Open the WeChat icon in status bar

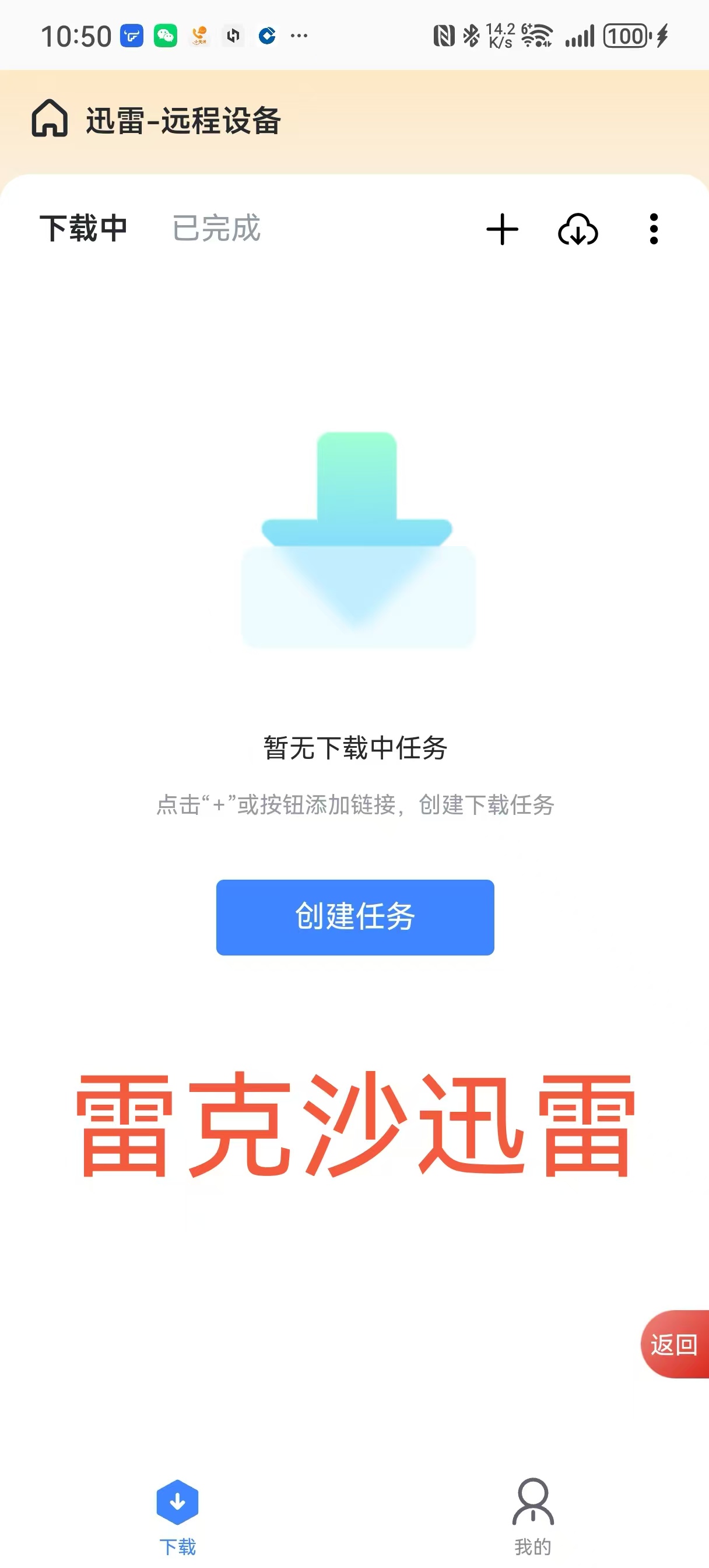point(165,36)
